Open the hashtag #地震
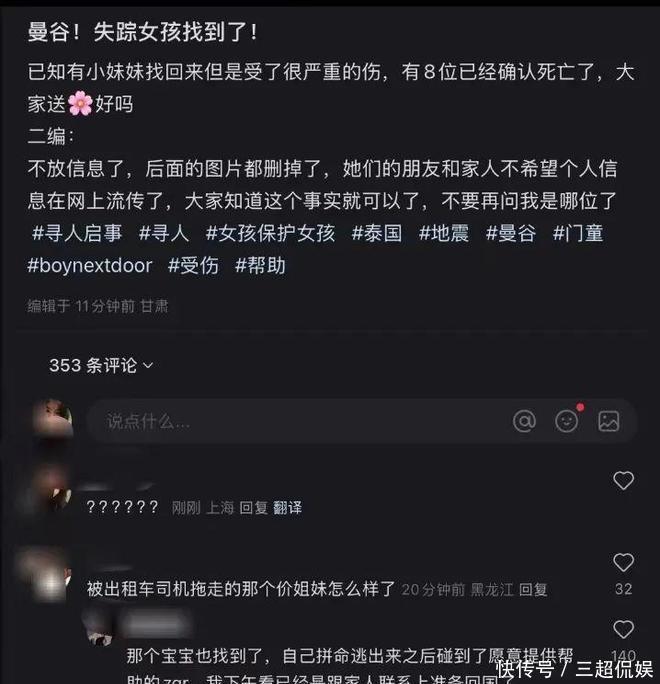Image resolution: width=660 pixels, height=684 pixels. [x=443, y=233]
